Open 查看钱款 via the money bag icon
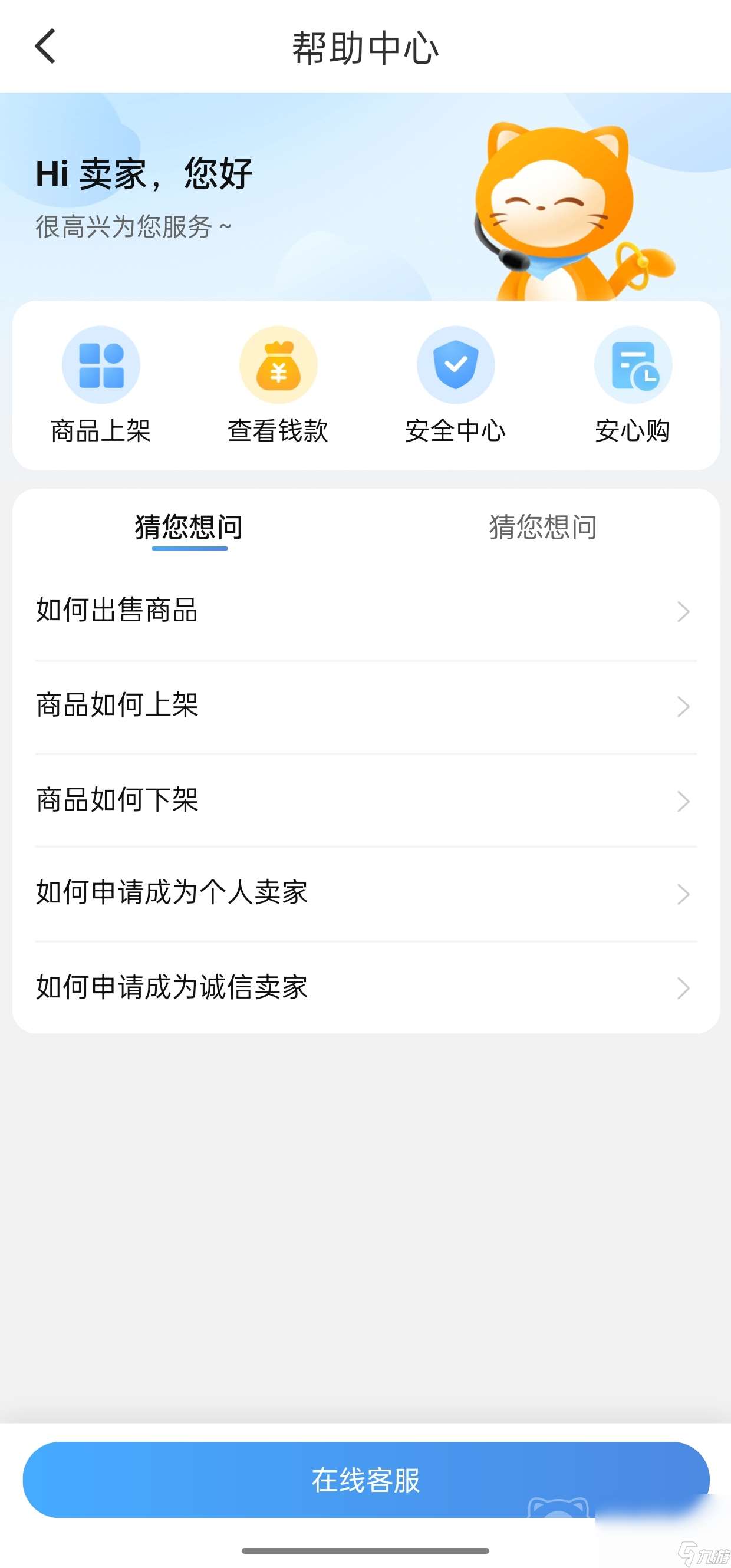The height and width of the screenshot is (1568, 731). [278, 365]
